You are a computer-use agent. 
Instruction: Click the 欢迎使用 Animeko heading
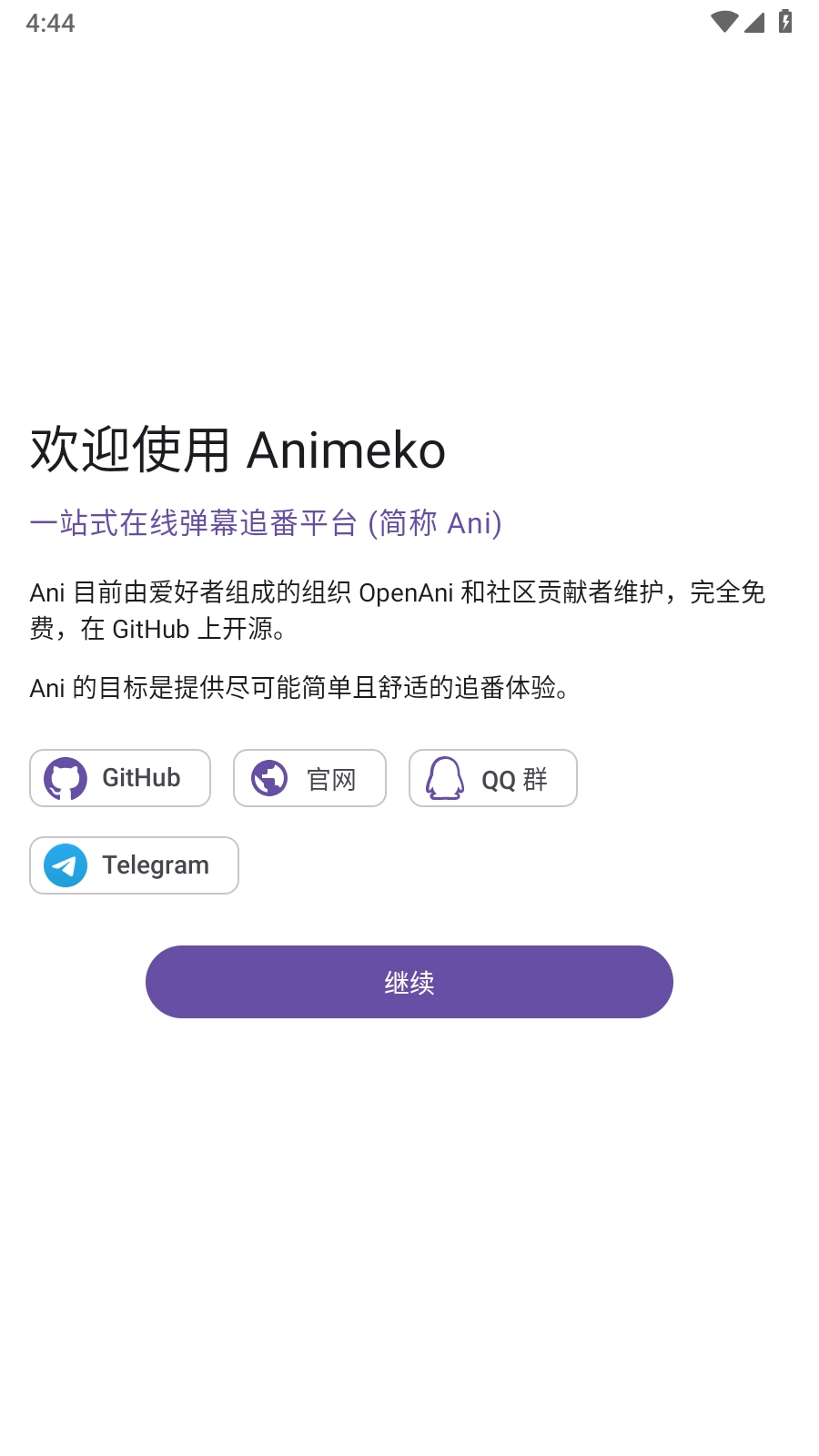[x=238, y=450]
